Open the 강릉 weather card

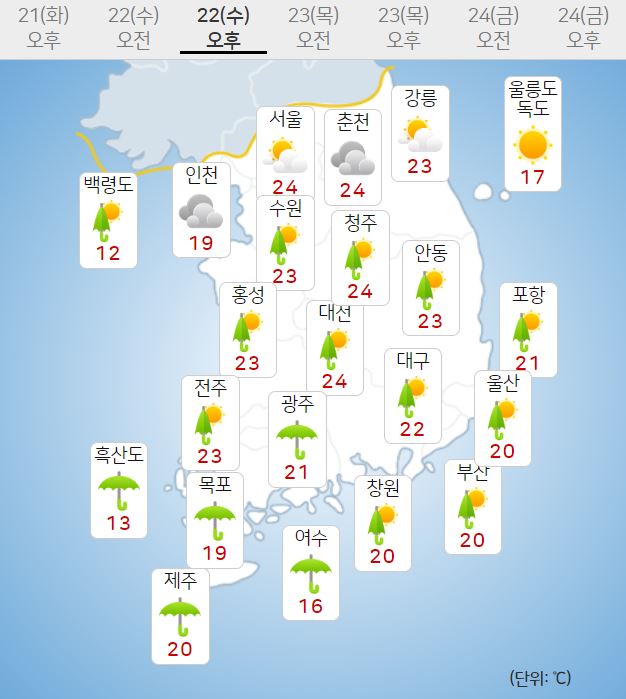tap(420, 133)
